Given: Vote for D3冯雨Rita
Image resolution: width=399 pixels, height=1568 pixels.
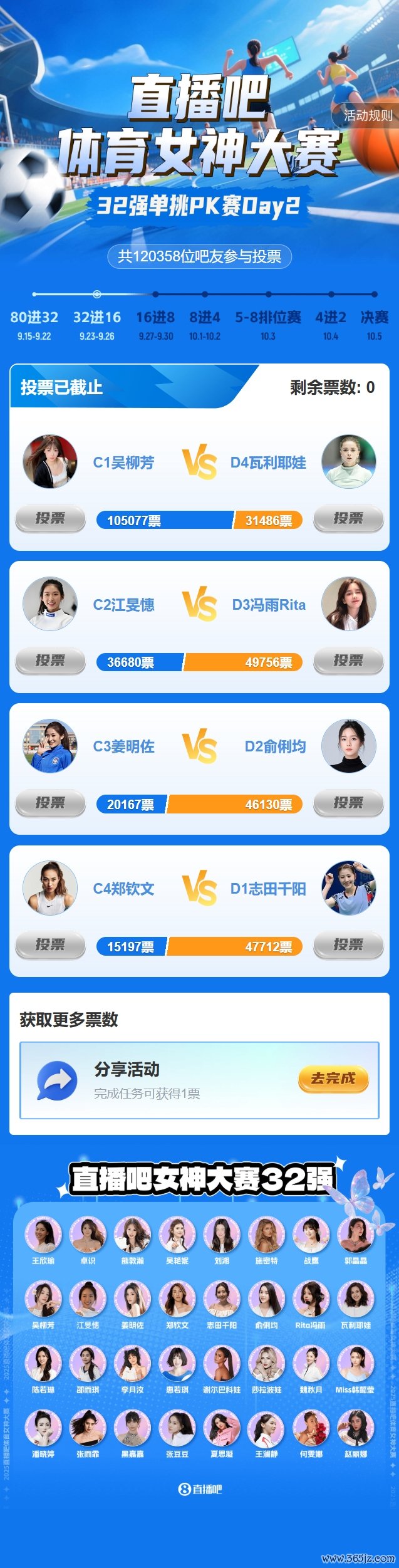Looking at the screenshot, I should (348, 661).
